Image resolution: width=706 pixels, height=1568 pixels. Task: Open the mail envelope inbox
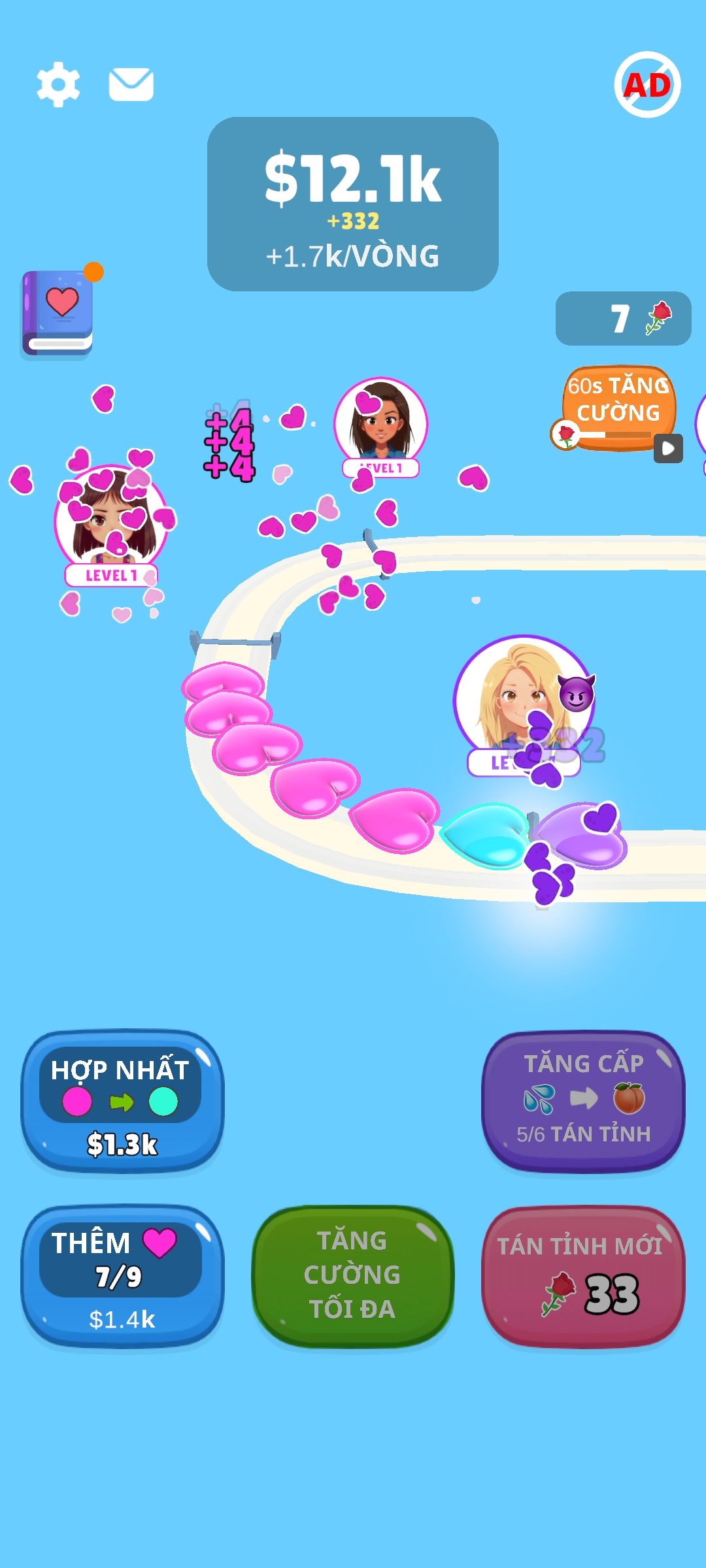pos(131,84)
